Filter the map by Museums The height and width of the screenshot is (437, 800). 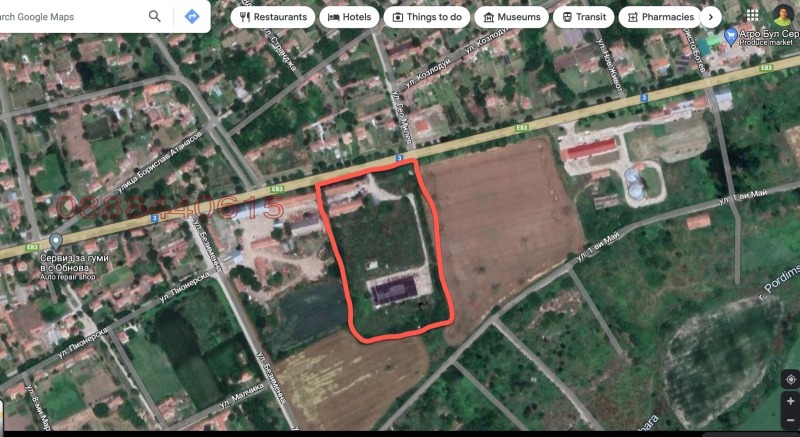pos(512,17)
